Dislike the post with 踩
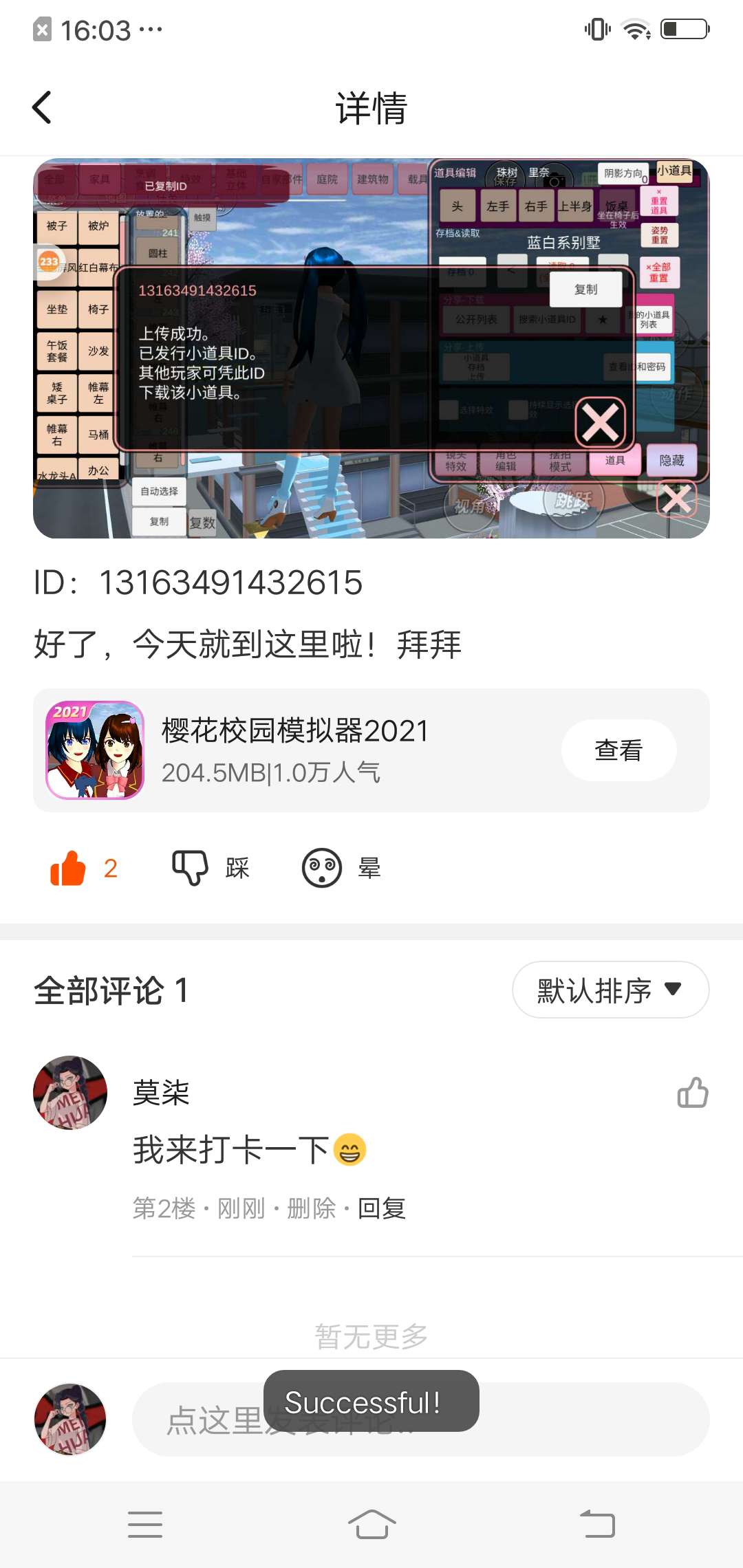The width and height of the screenshot is (743, 1568). pyautogui.click(x=211, y=868)
